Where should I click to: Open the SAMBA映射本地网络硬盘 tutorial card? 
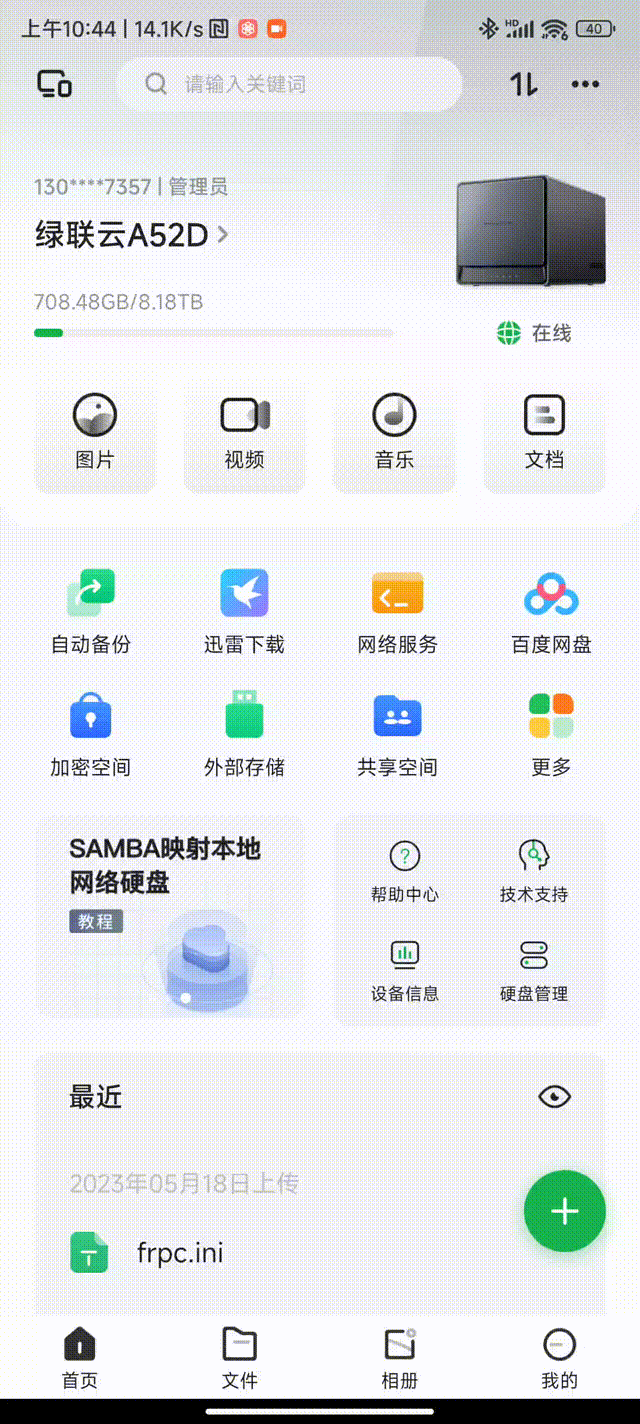click(169, 915)
